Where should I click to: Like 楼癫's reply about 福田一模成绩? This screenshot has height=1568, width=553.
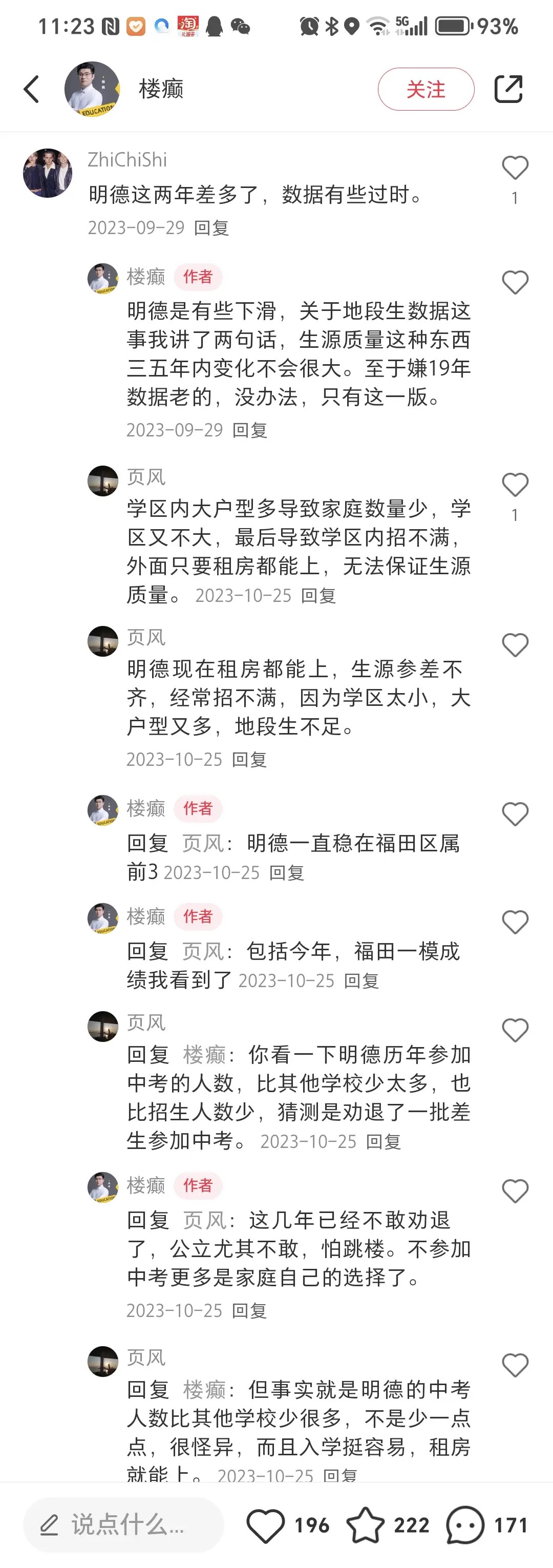(515, 923)
